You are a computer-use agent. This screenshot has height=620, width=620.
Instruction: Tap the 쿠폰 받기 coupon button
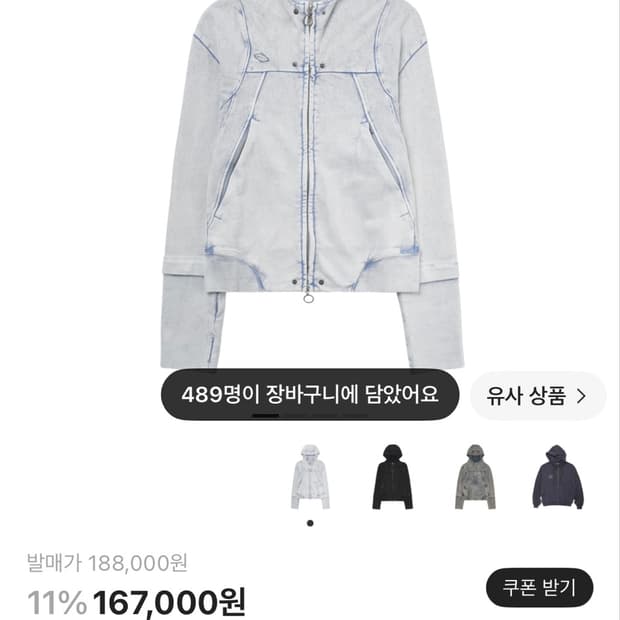[539, 588]
